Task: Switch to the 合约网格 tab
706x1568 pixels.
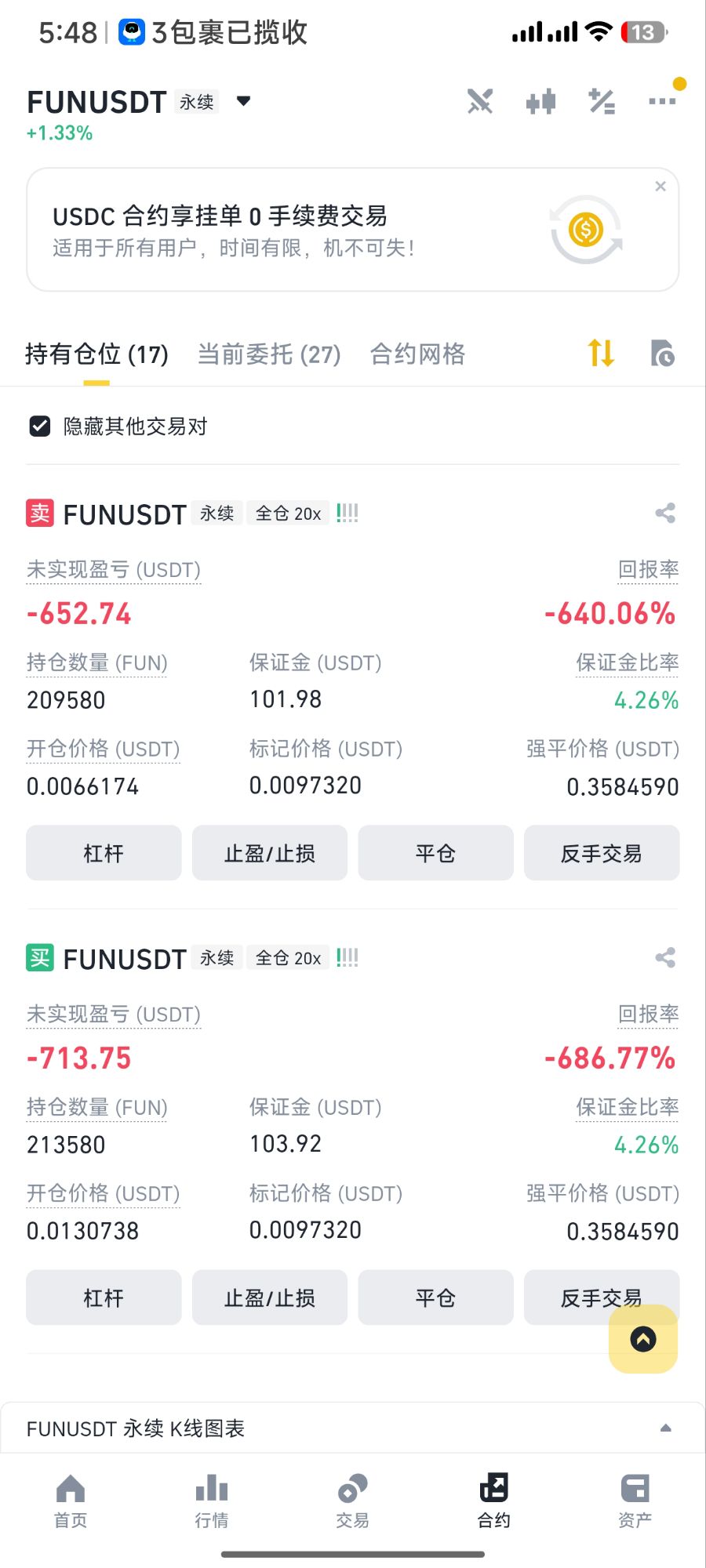Action: (417, 354)
